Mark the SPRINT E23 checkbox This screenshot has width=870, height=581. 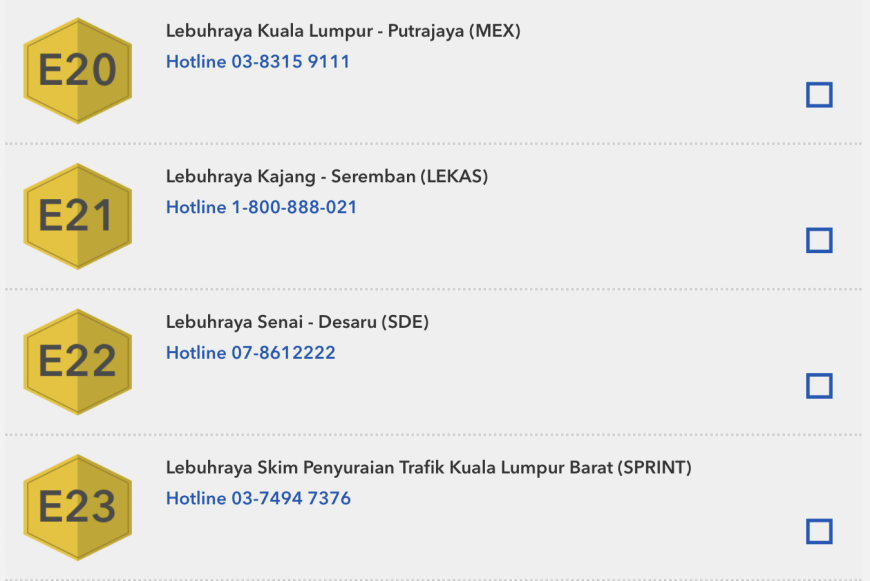coord(819,531)
